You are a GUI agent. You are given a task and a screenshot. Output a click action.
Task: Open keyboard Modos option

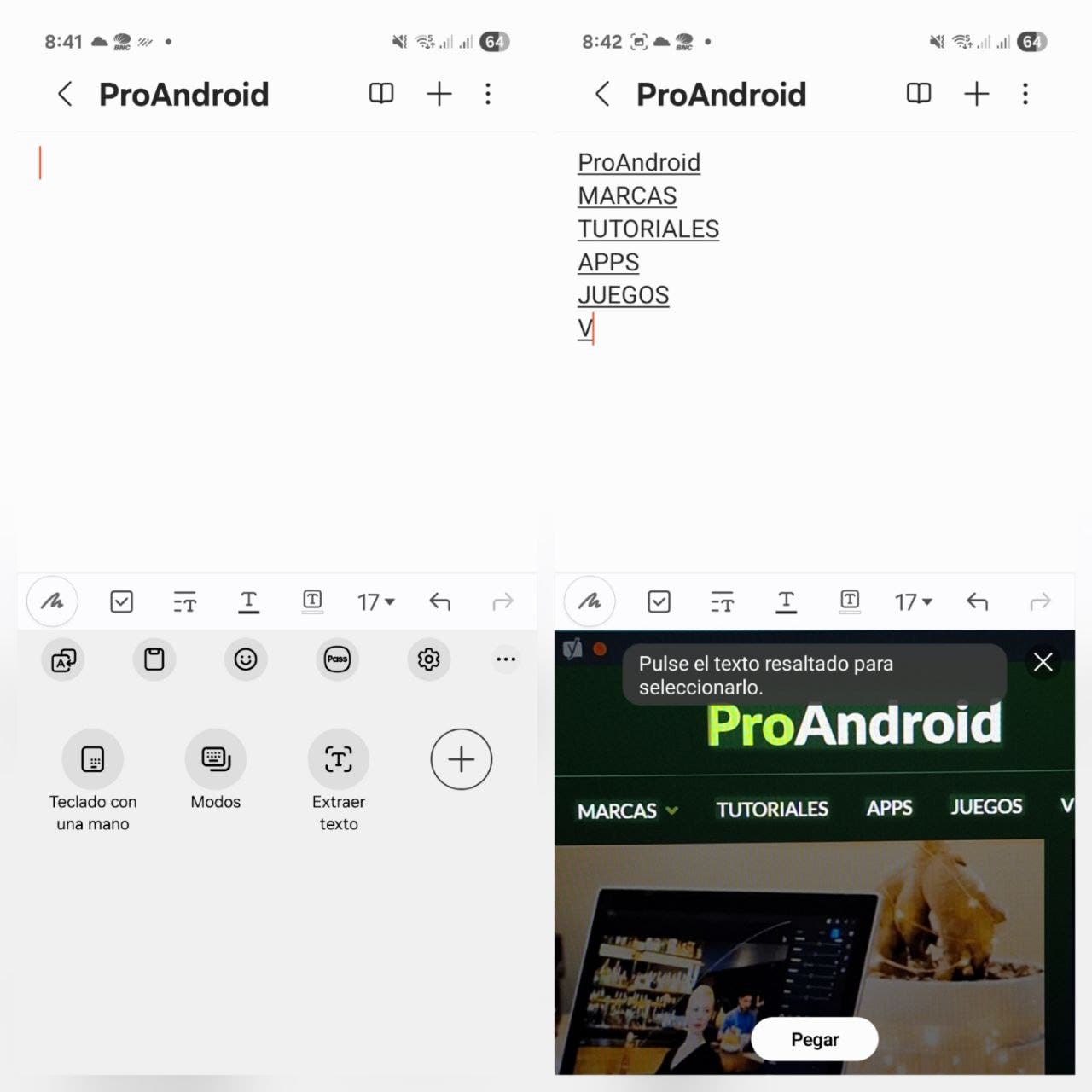click(x=216, y=759)
